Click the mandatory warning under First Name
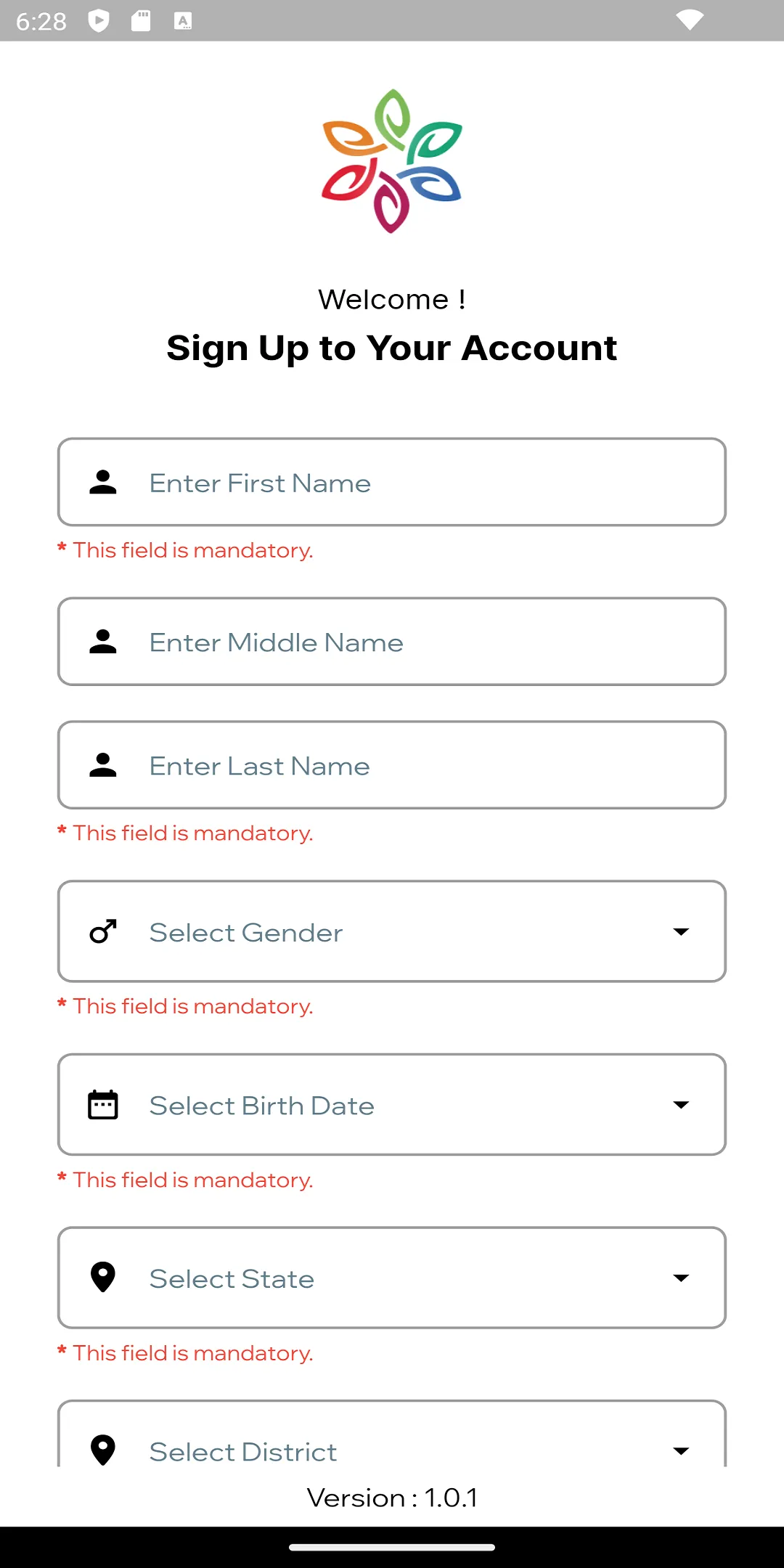 [x=186, y=550]
